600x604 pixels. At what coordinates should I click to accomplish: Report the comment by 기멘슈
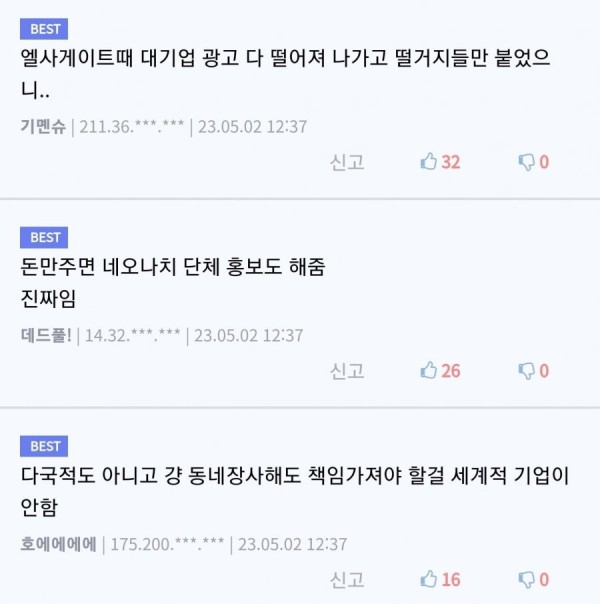point(347,162)
